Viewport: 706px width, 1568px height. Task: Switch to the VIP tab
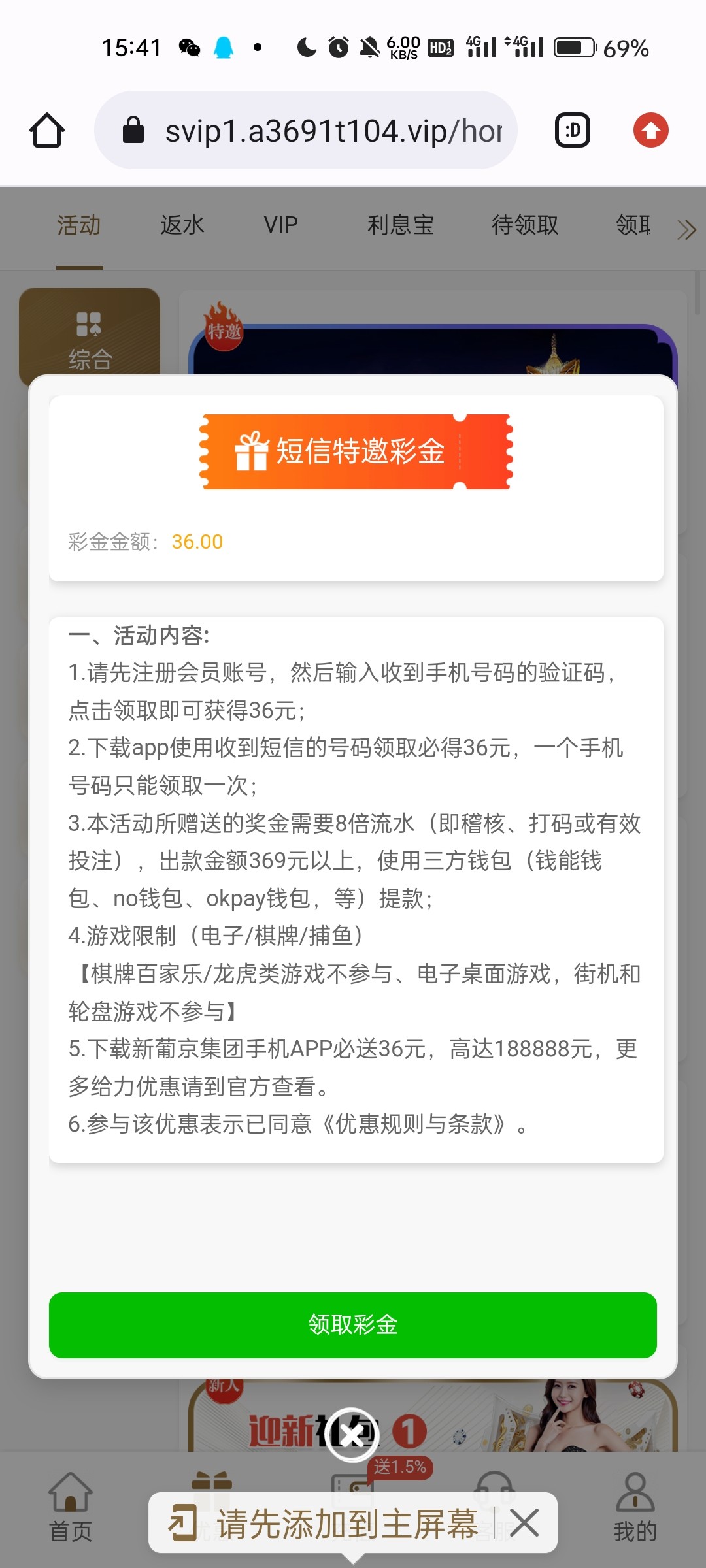[280, 225]
